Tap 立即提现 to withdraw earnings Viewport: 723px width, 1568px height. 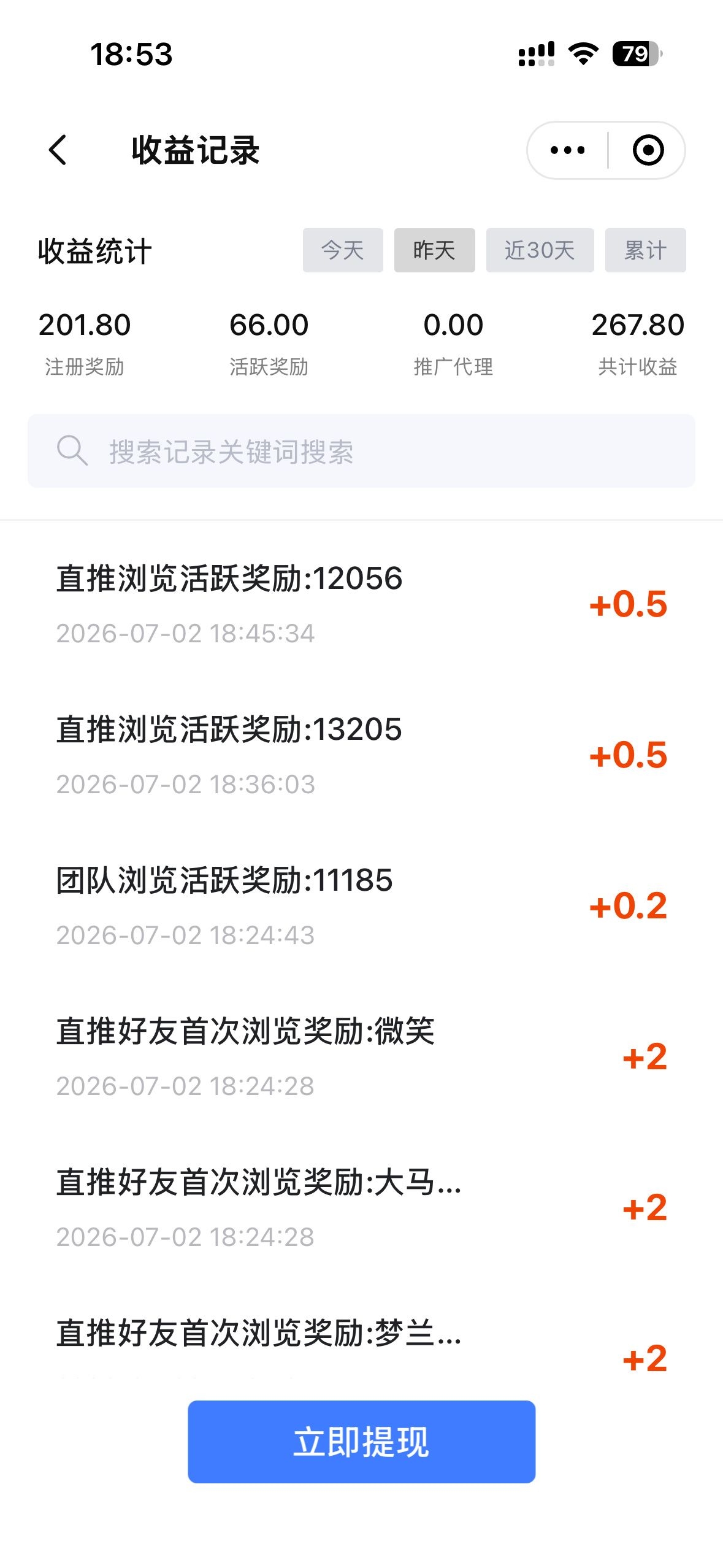tap(361, 1442)
